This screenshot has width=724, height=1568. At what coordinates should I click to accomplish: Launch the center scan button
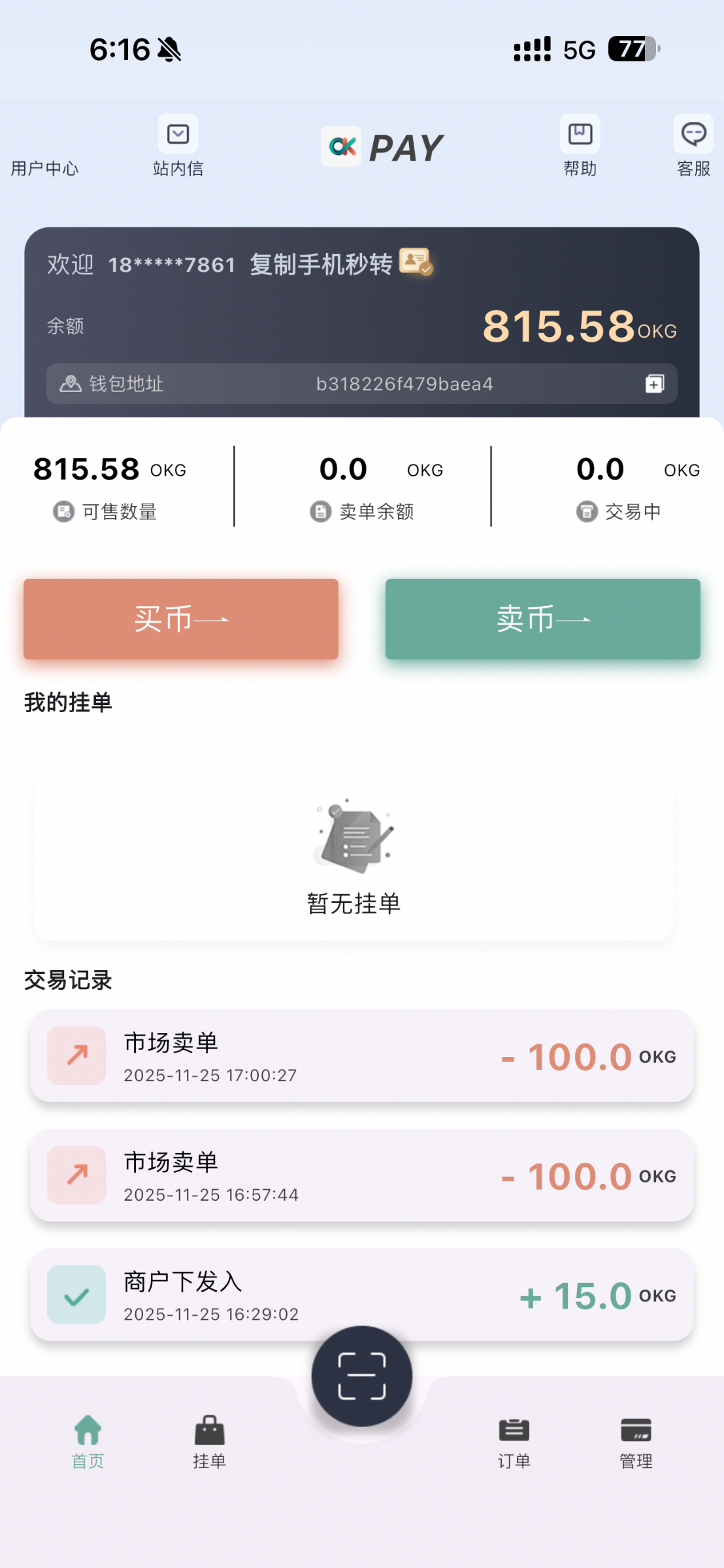(361, 1376)
